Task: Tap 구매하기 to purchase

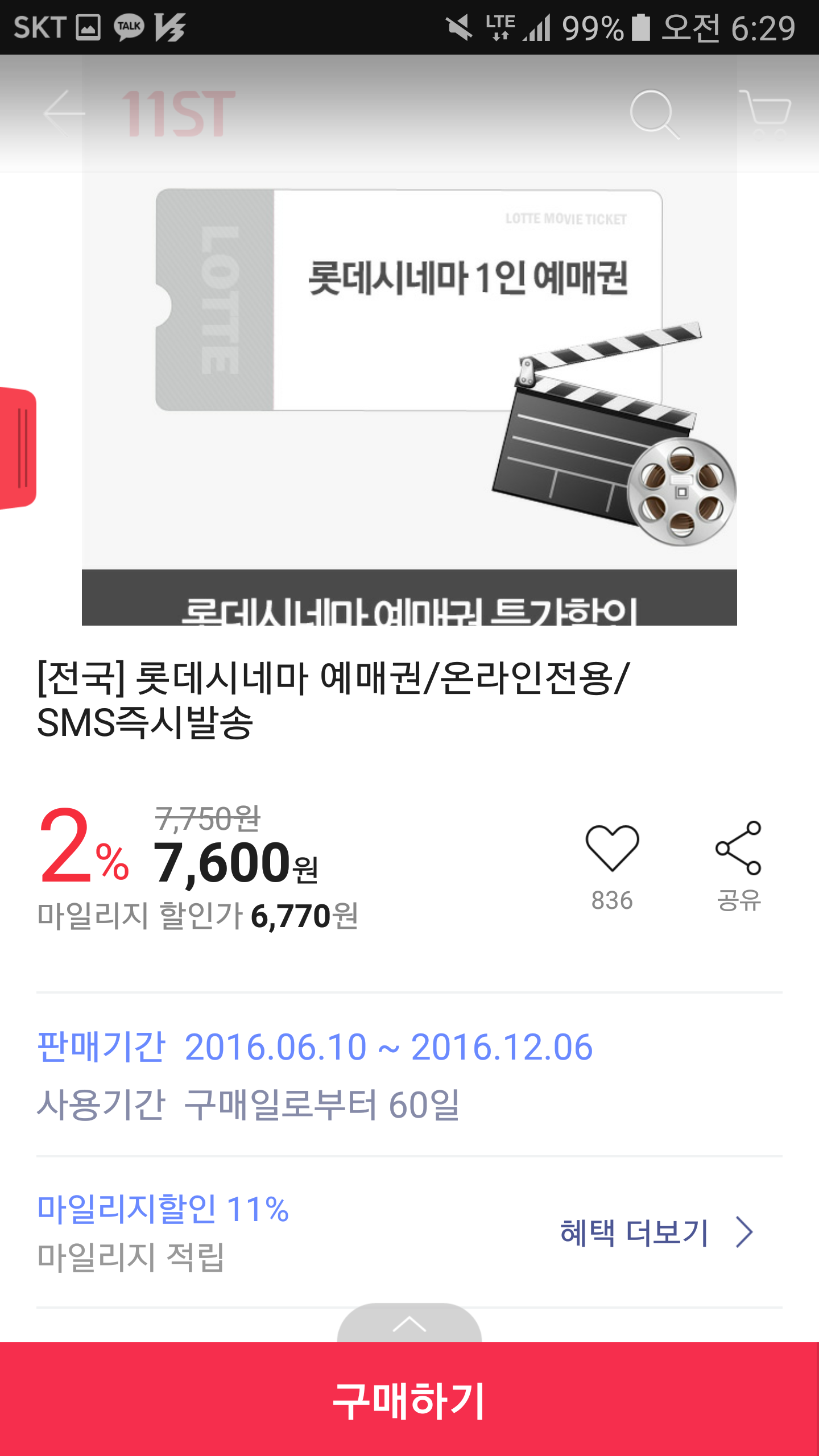Action: pyautogui.click(x=409, y=1399)
